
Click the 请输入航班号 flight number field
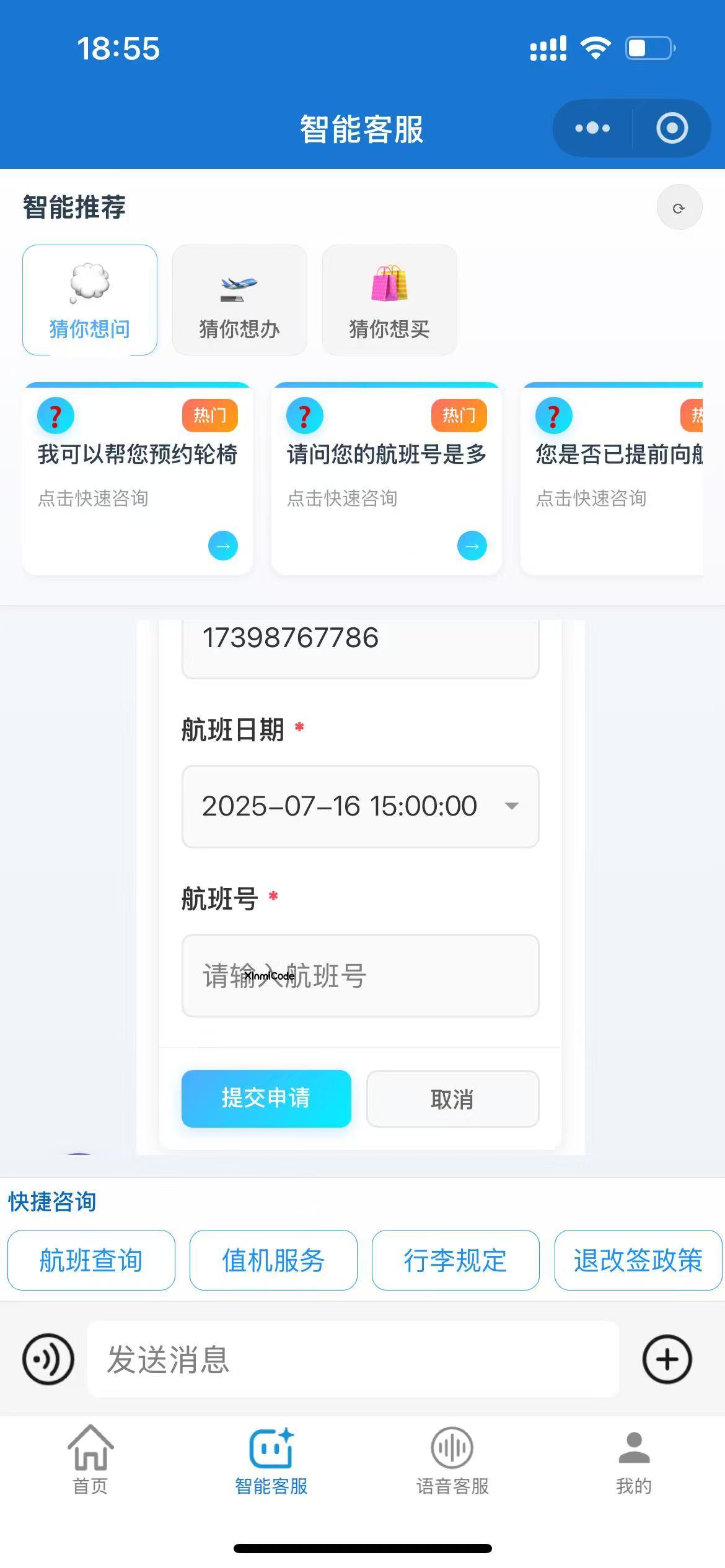(359, 976)
